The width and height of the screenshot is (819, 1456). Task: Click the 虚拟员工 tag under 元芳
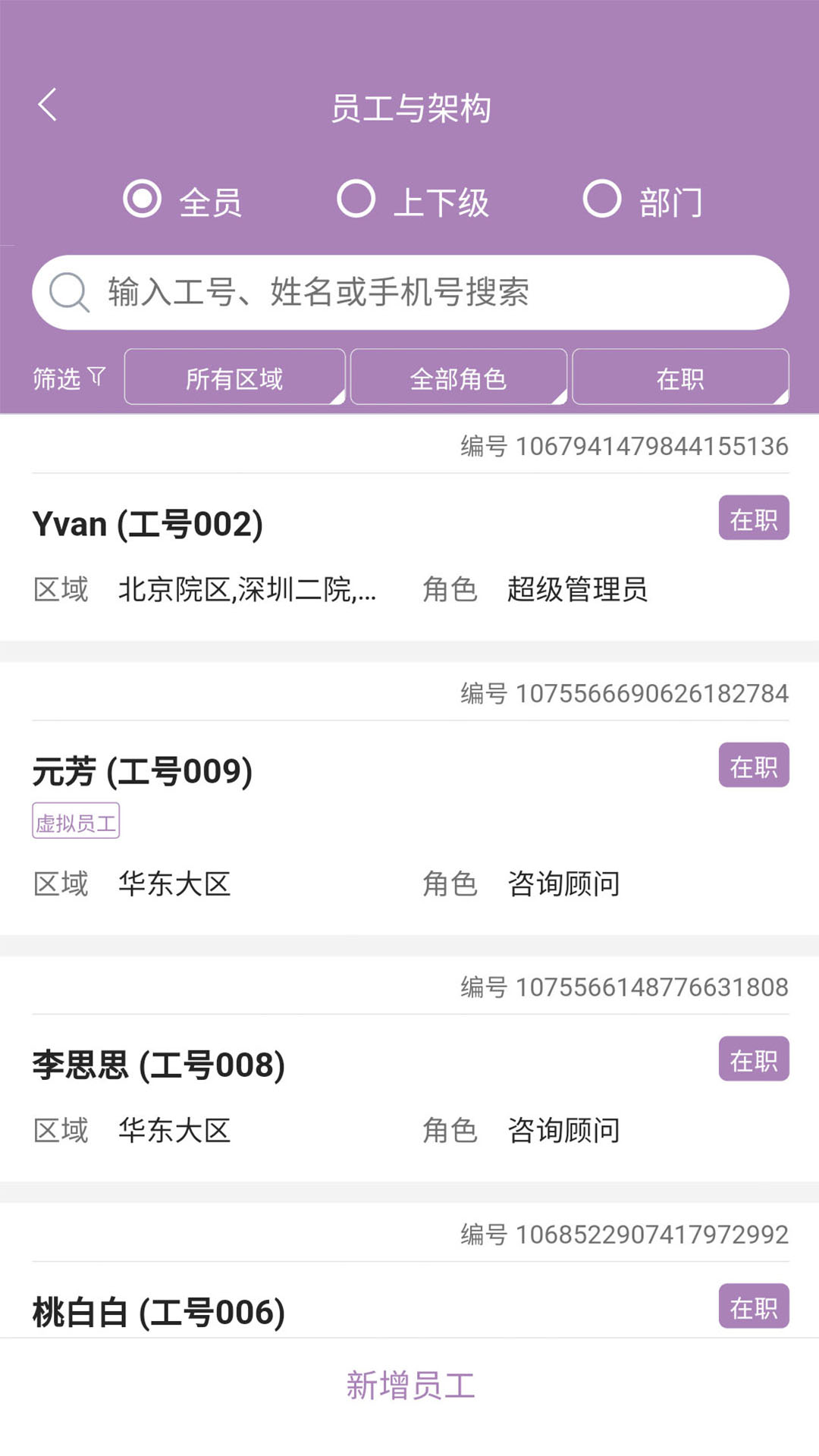pos(77,821)
